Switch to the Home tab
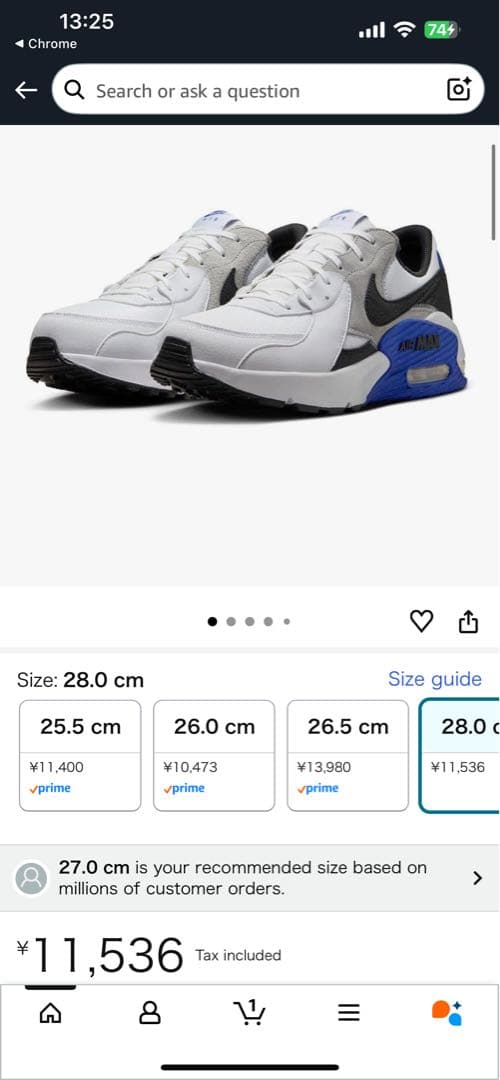Image resolution: width=500 pixels, height=1080 pixels. 50,1012
